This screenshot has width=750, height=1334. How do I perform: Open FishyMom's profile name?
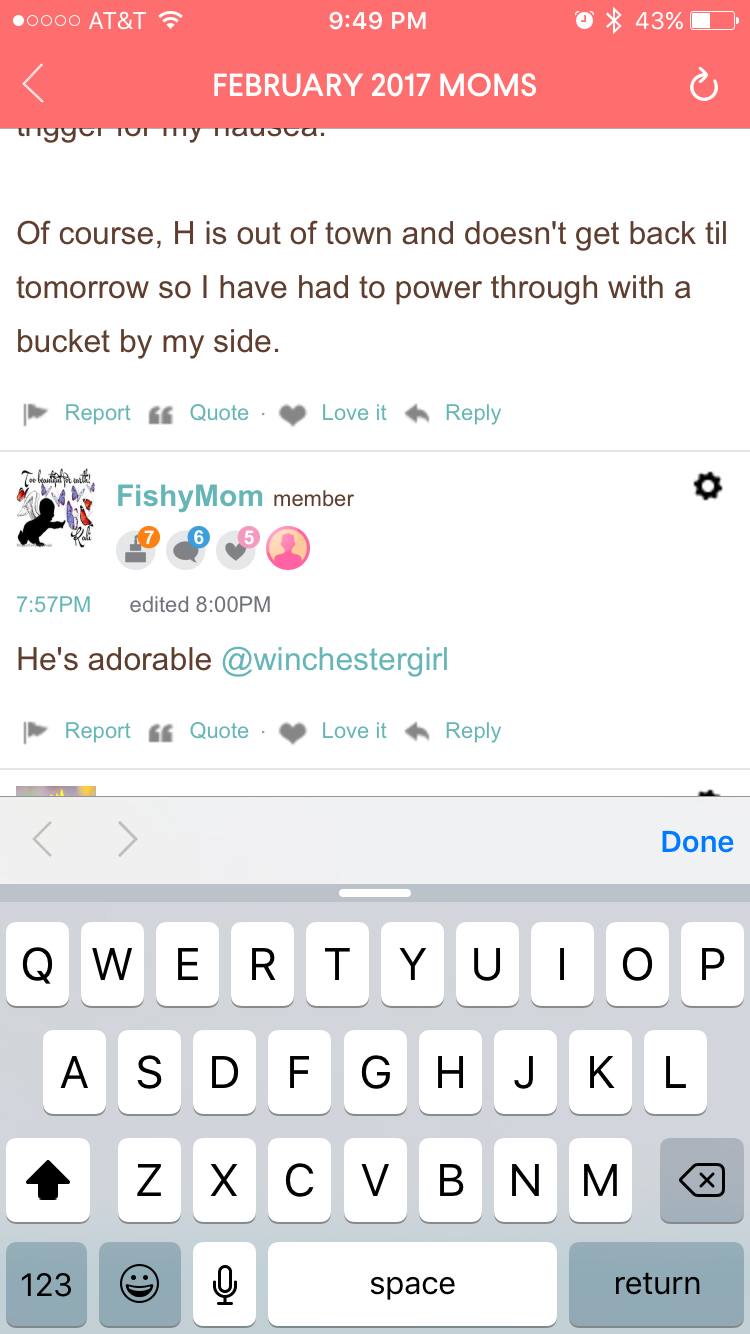[190, 496]
